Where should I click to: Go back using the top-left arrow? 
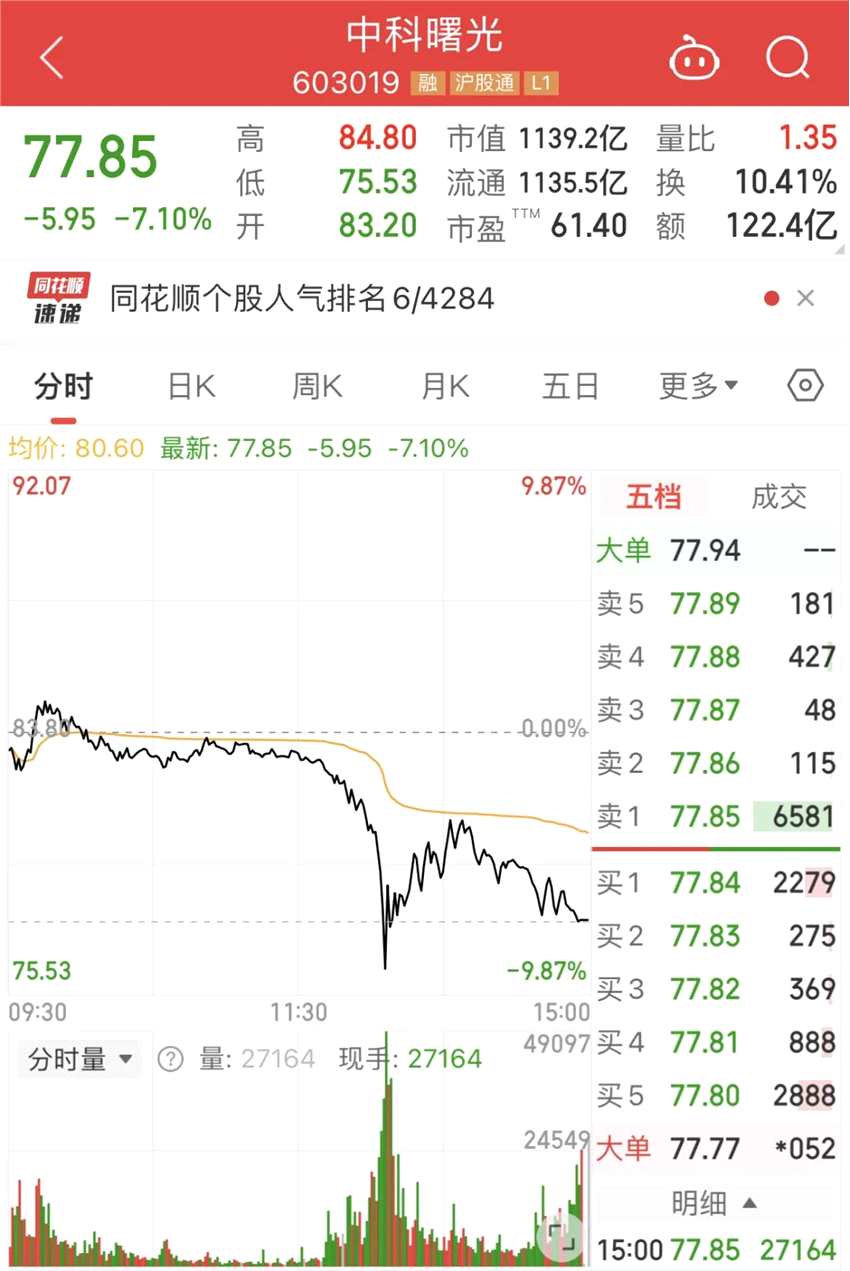pyautogui.click(x=52, y=57)
